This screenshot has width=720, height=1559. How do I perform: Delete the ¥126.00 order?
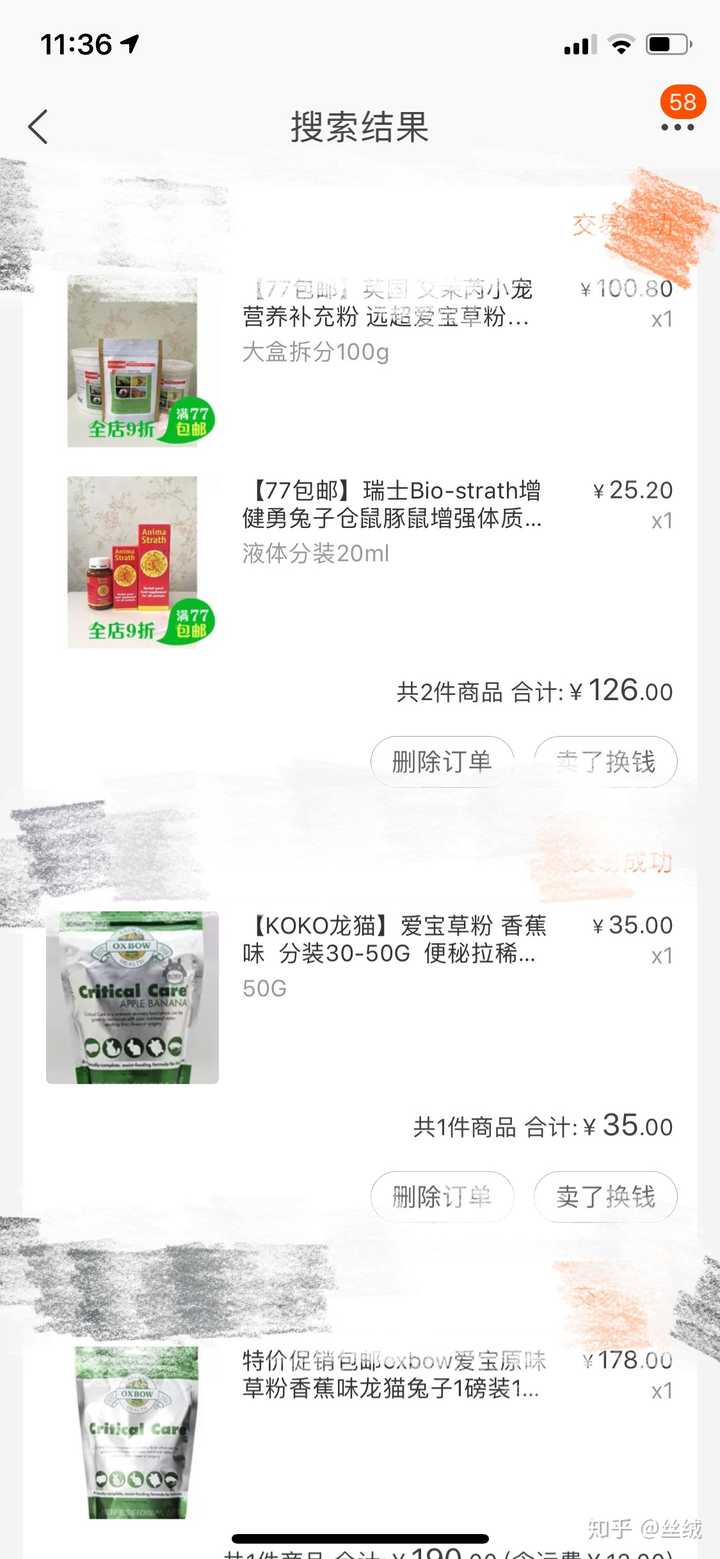tap(442, 762)
